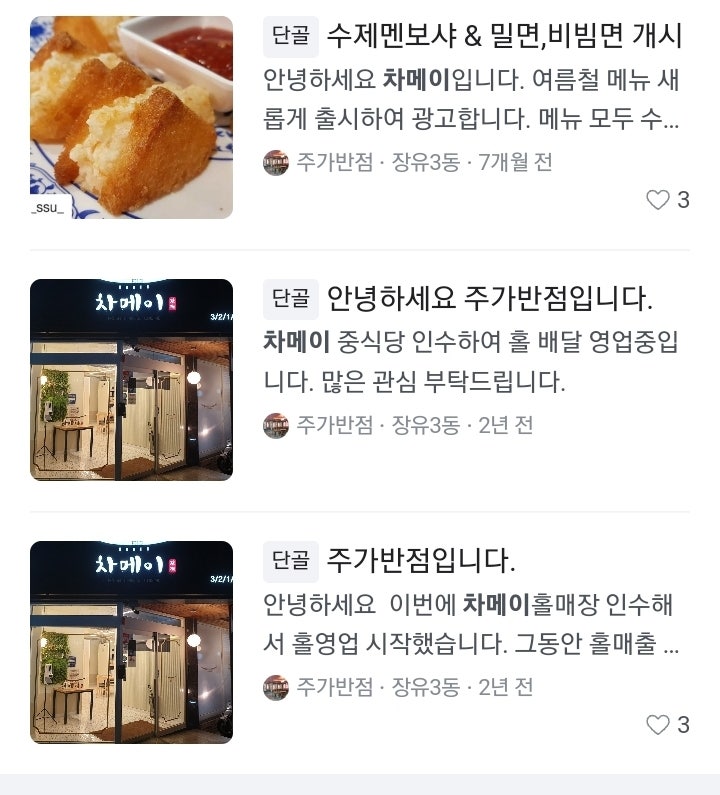Viewport: 720px width, 795px height.
Task: Open the post titled 주가반점입니다.
Action: pyautogui.click(x=421, y=561)
